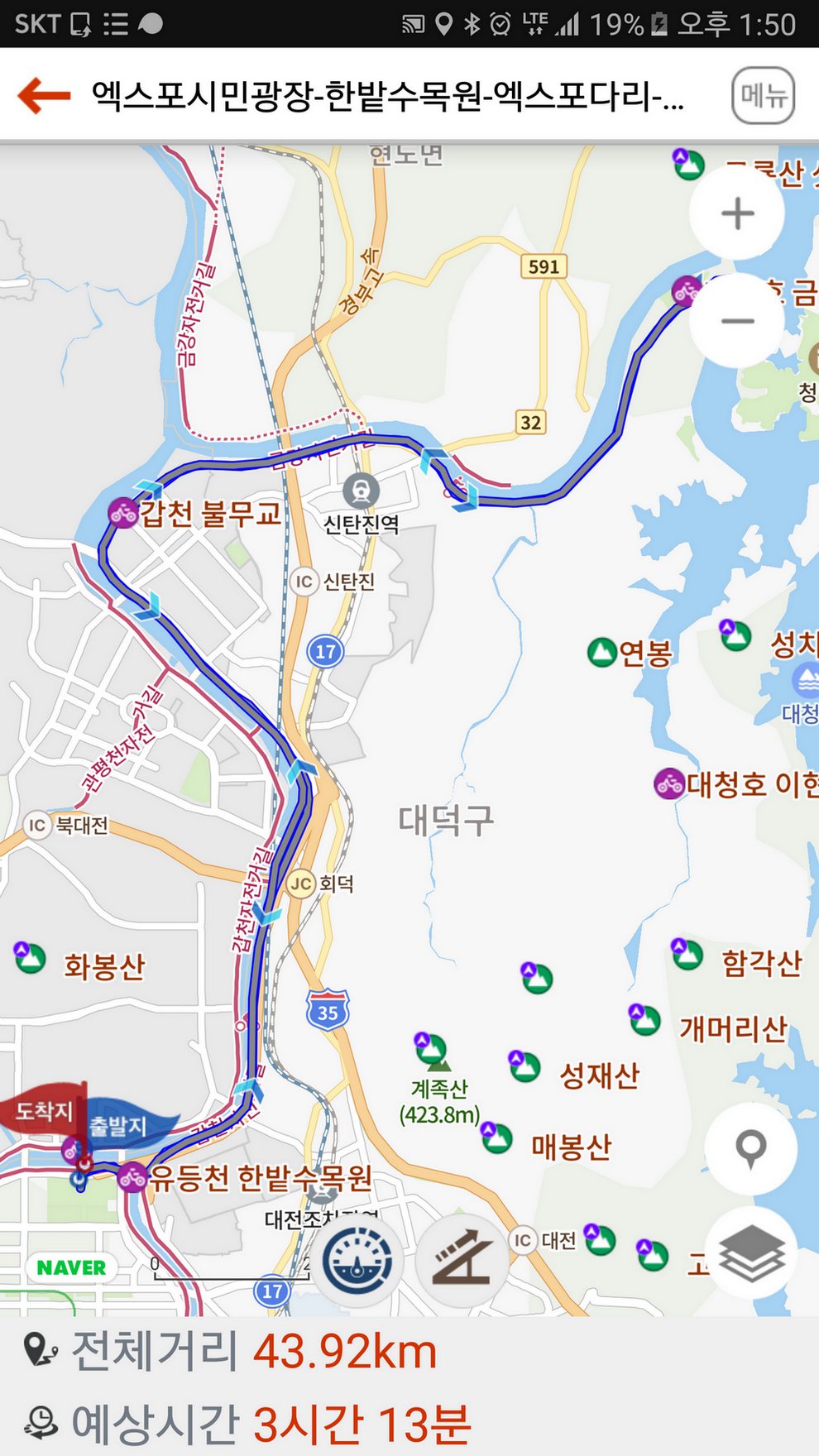Select the 계족산 mountain marker

coord(430,1049)
